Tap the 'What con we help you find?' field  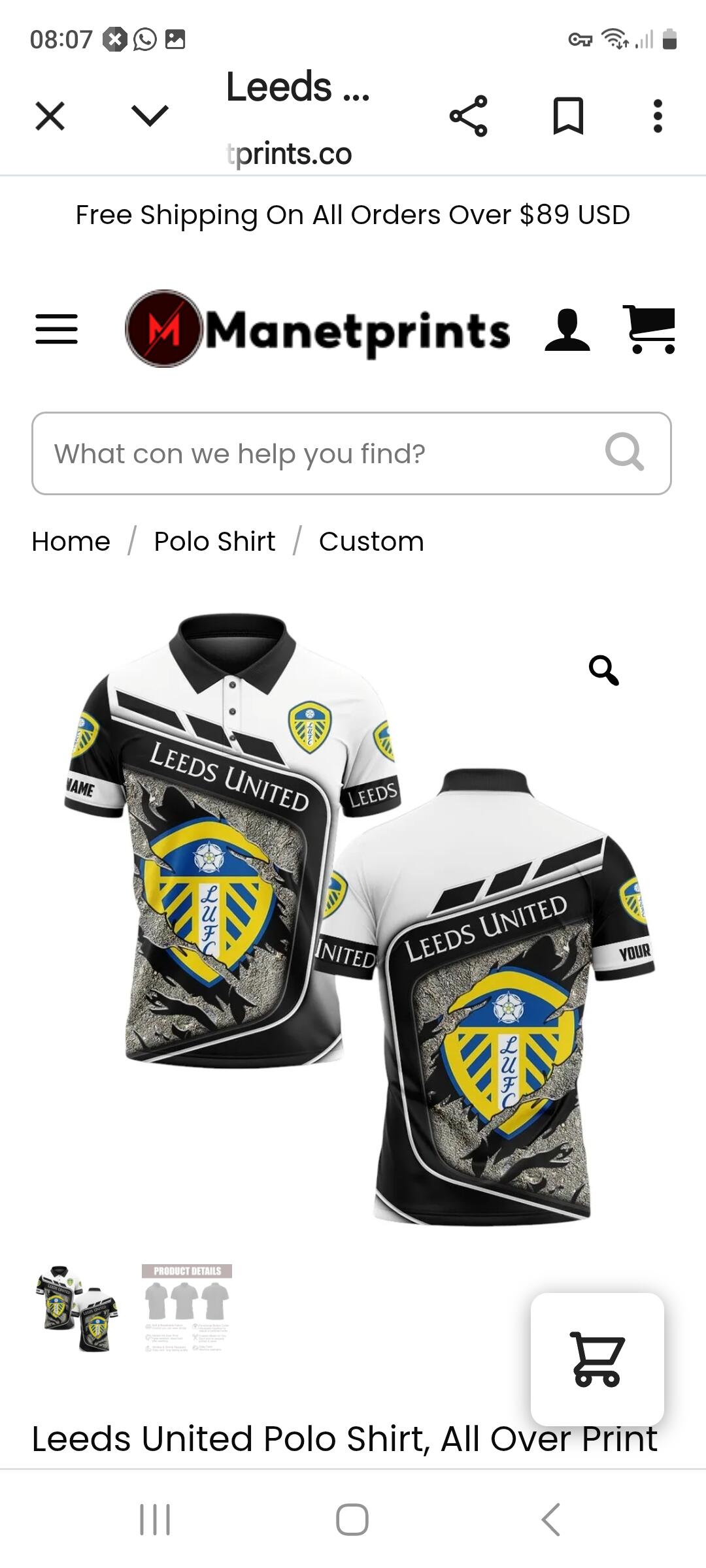pos(314,453)
